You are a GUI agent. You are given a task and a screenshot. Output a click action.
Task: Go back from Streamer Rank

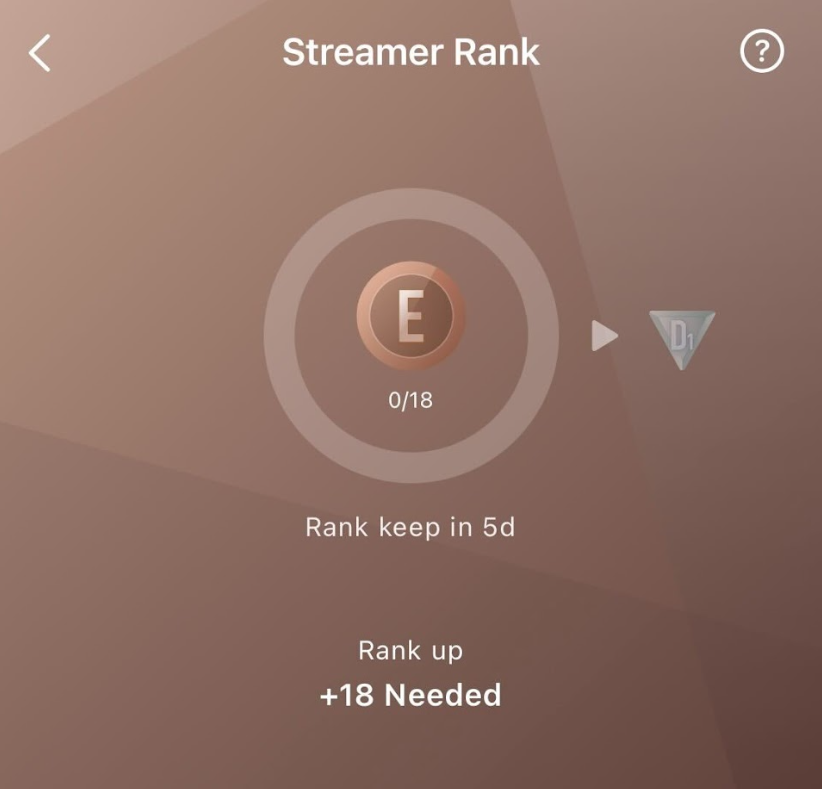point(40,52)
